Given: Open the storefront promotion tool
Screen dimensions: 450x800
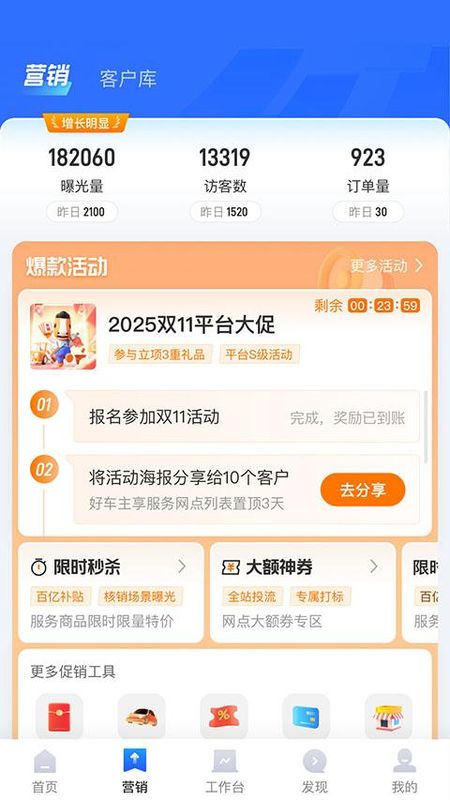Looking at the screenshot, I should [x=389, y=717].
